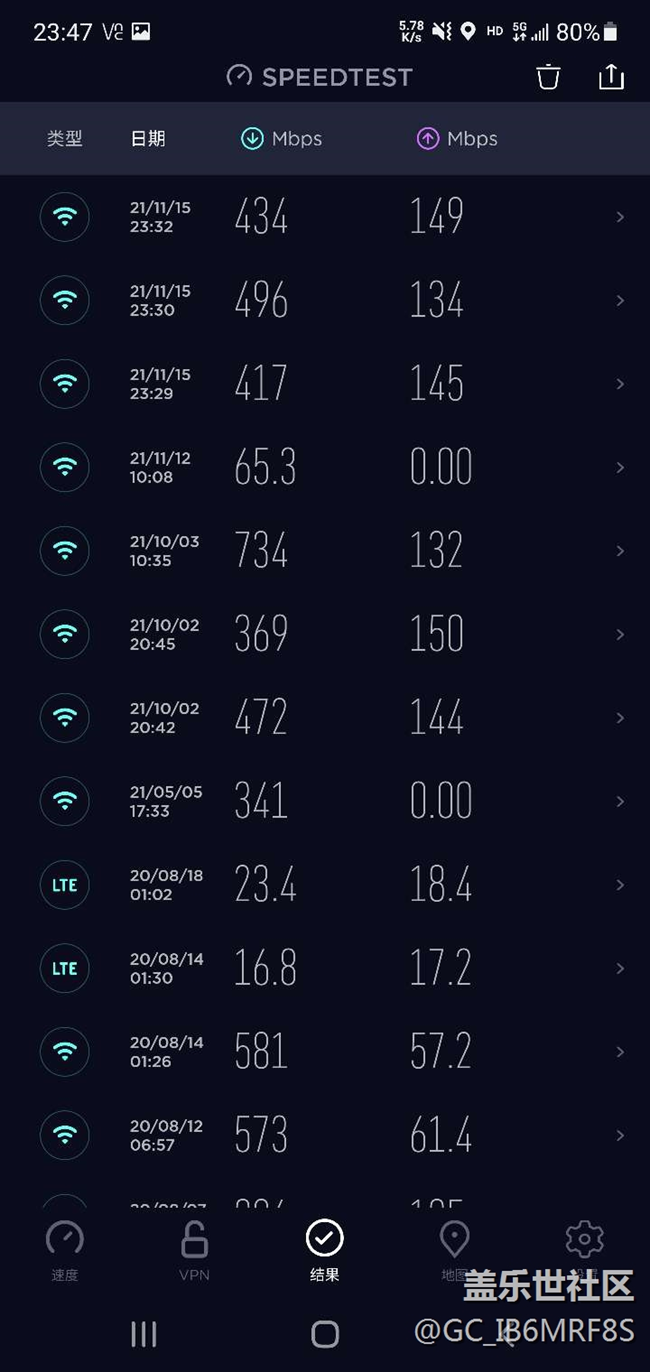Select the 结果 tab
This screenshot has width=650, height=1372.
point(324,1250)
